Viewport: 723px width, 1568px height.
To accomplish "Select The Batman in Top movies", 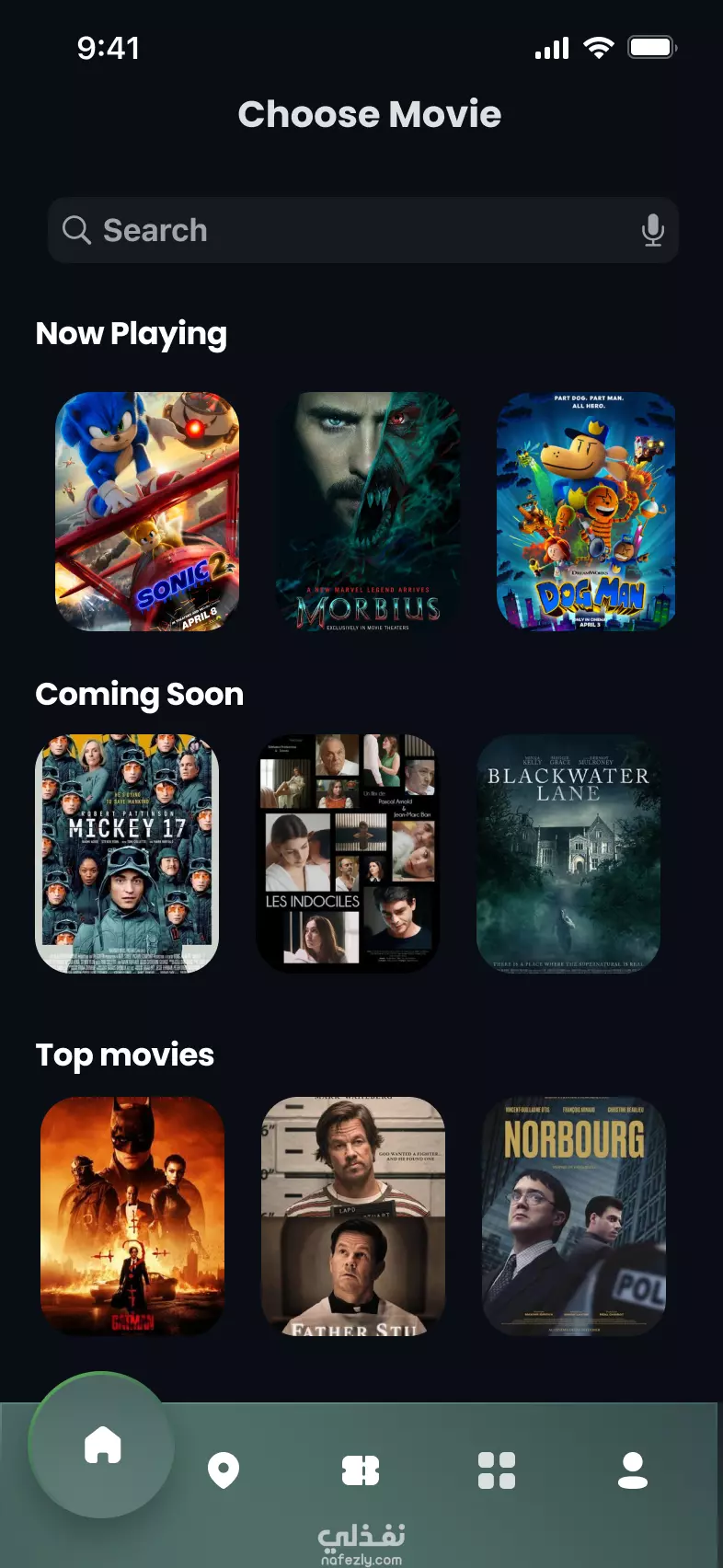I will point(132,1216).
